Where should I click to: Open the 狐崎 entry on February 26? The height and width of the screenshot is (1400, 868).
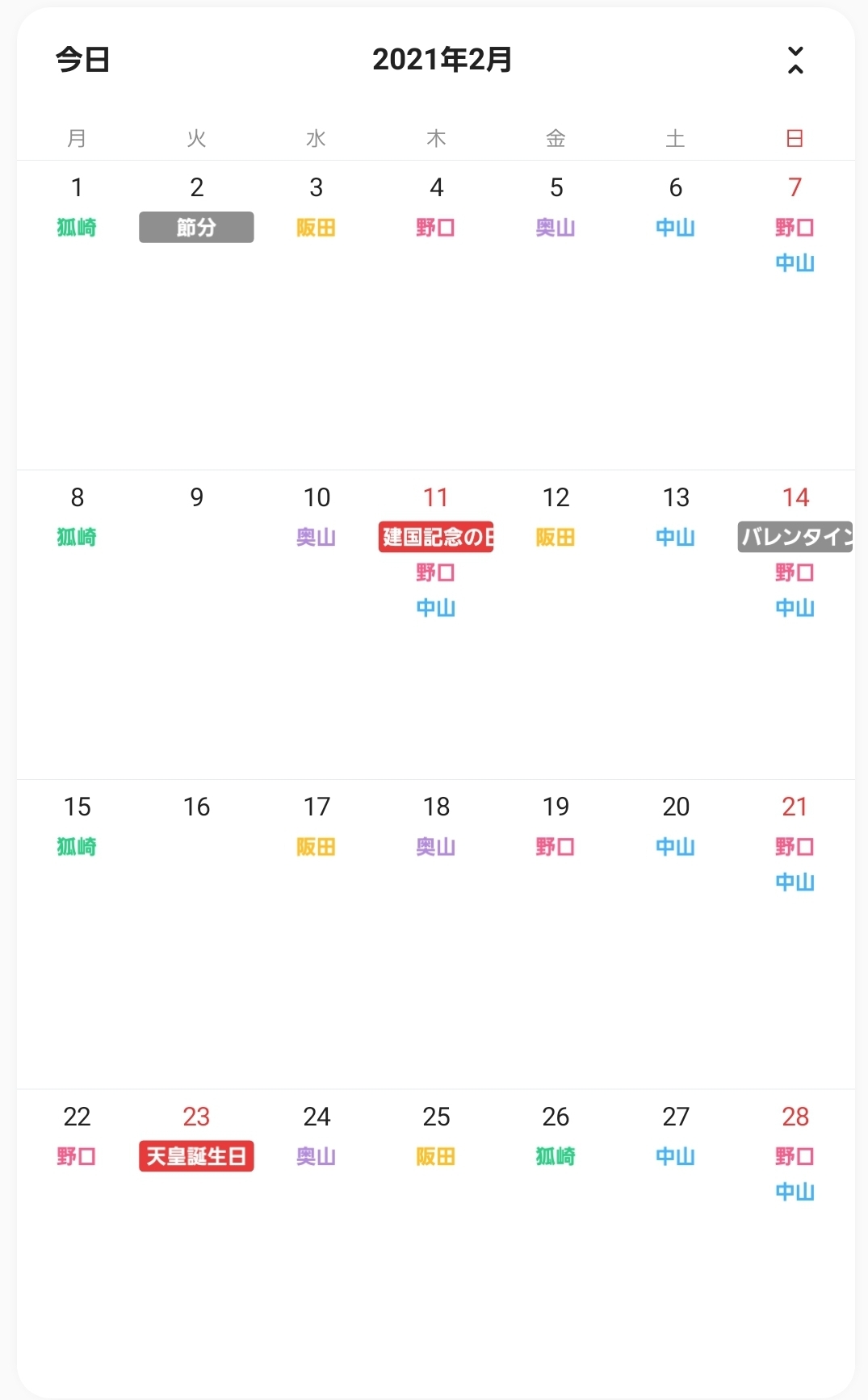point(556,1156)
